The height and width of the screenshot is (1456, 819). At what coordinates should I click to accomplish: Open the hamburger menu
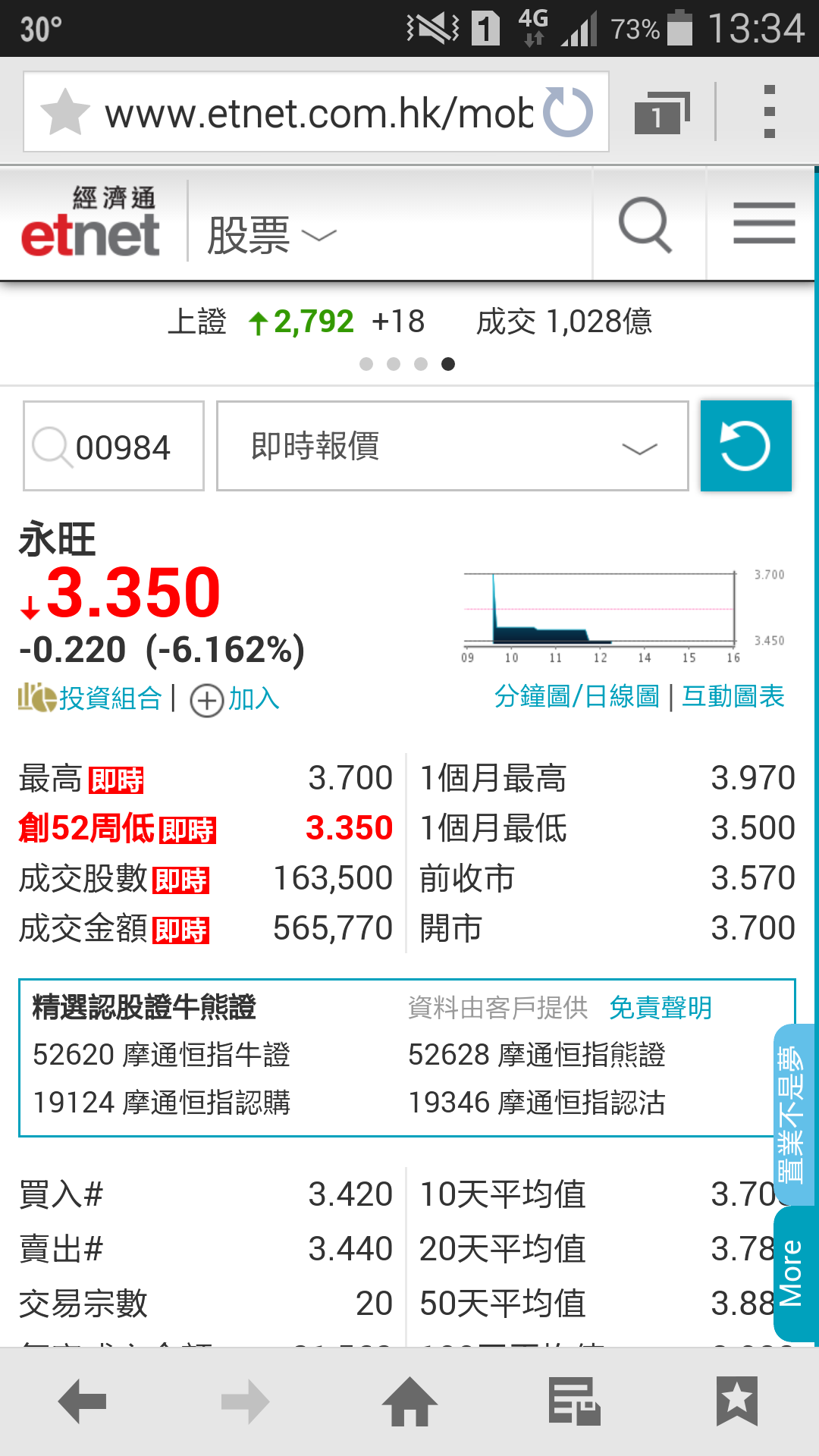point(764,223)
